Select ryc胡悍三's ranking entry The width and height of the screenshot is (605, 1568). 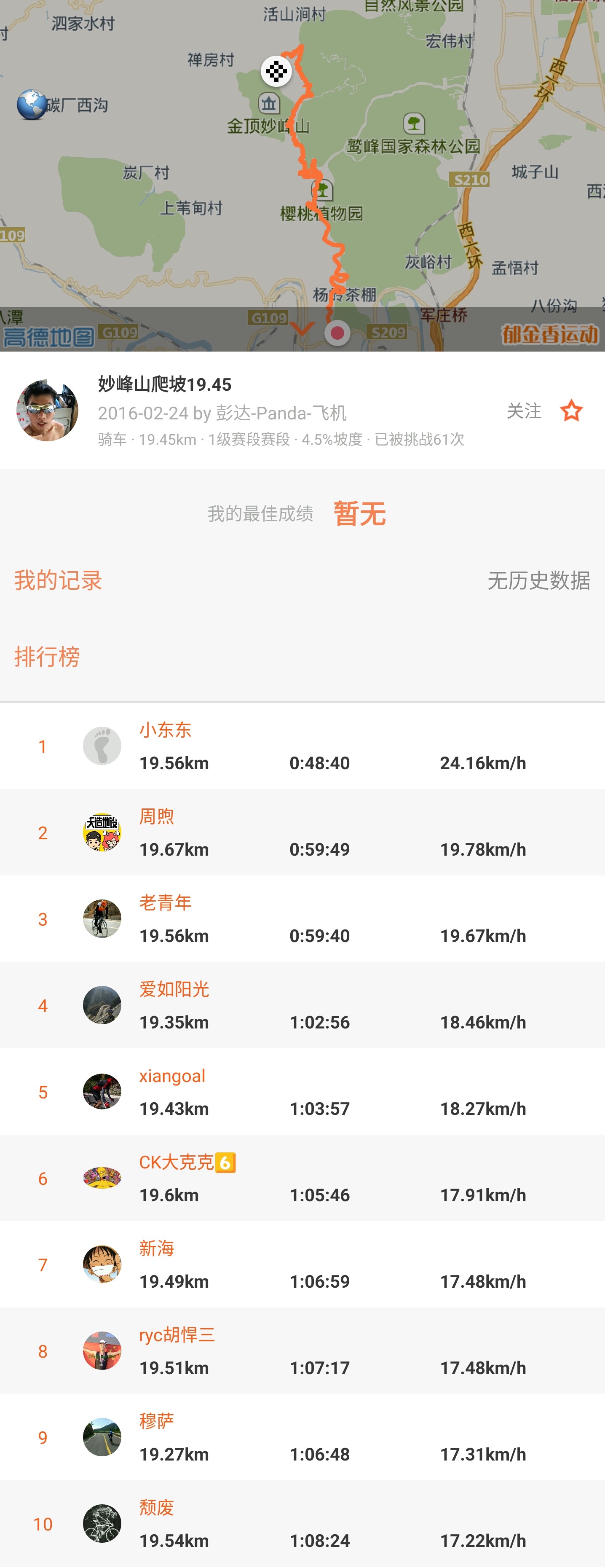click(302, 1351)
